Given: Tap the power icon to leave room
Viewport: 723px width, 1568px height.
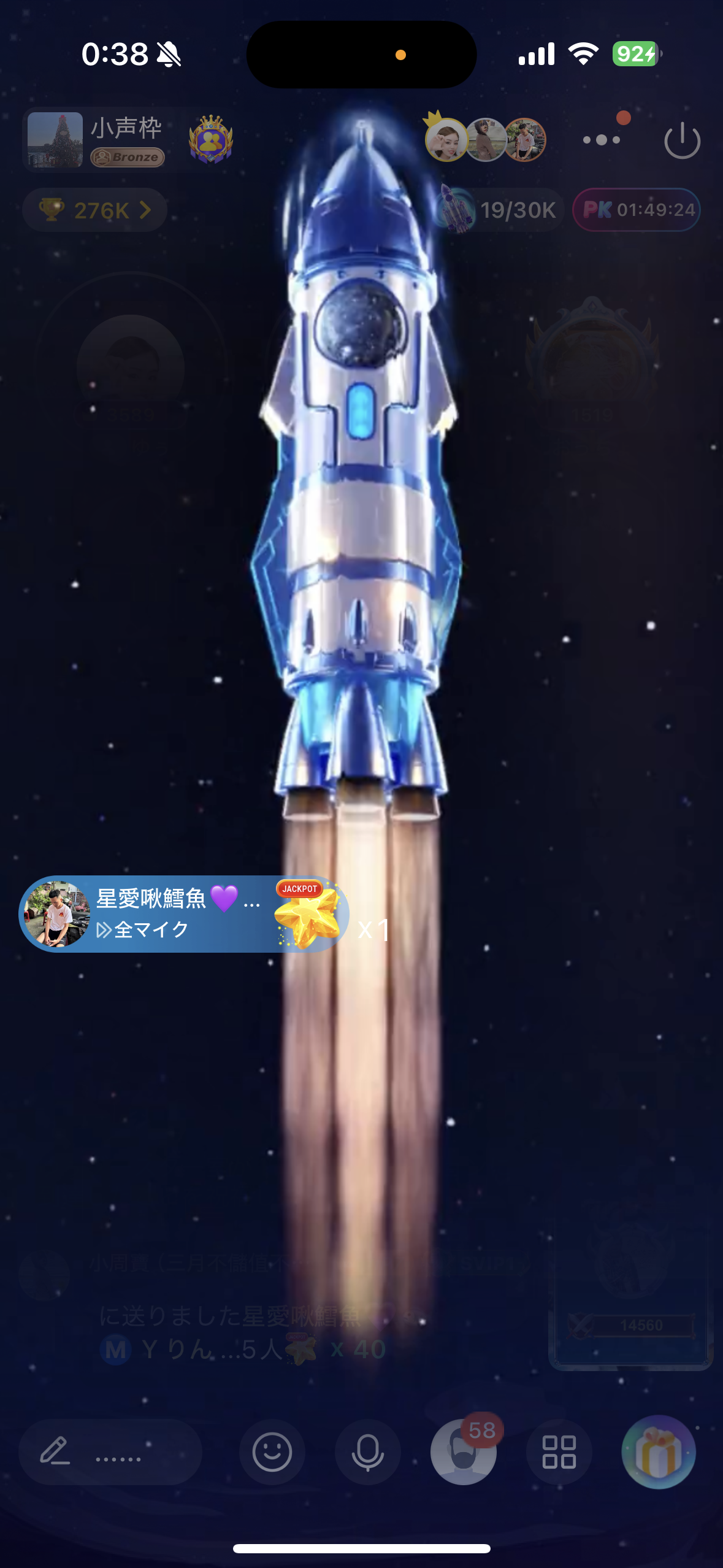Looking at the screenshot, I should point(682,140).
